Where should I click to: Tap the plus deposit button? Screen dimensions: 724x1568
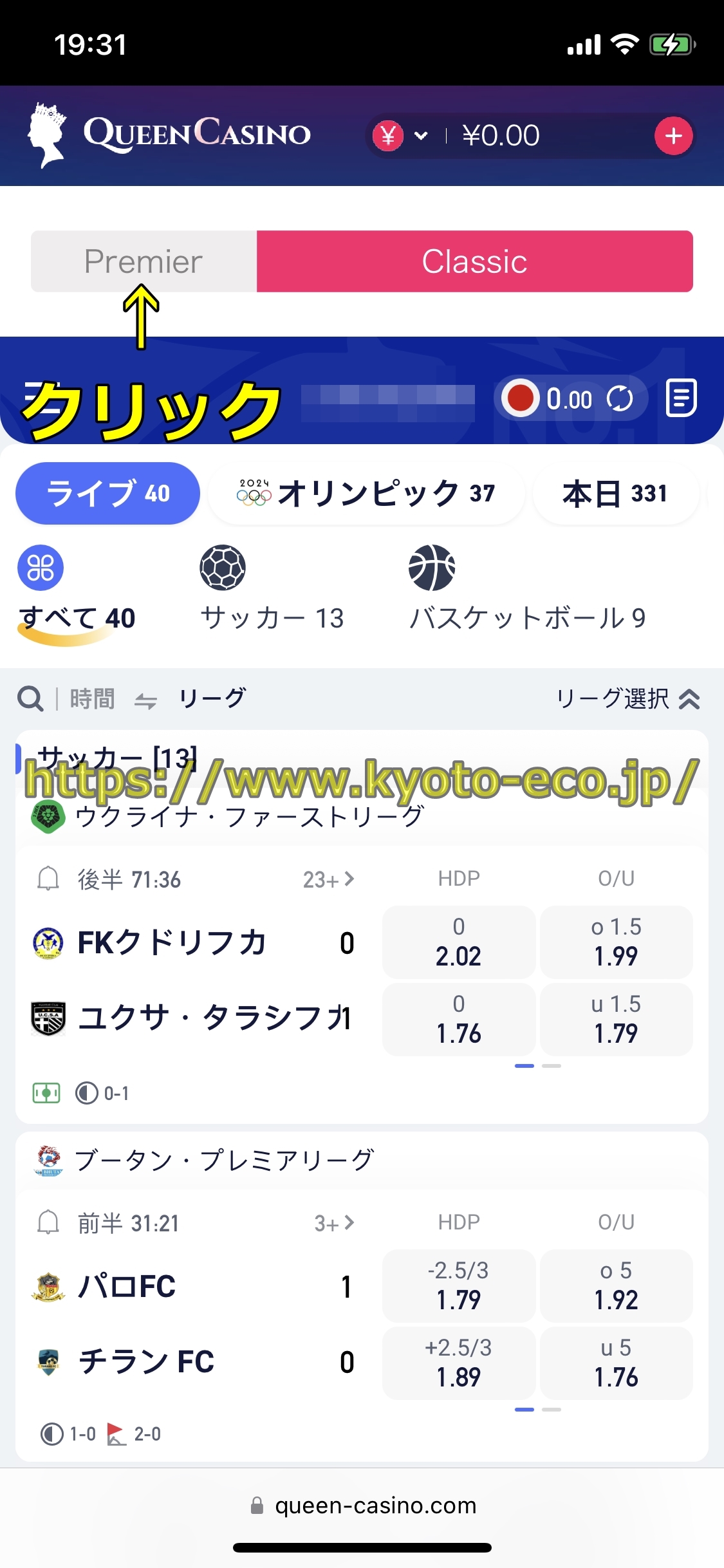tap(673, 136)
